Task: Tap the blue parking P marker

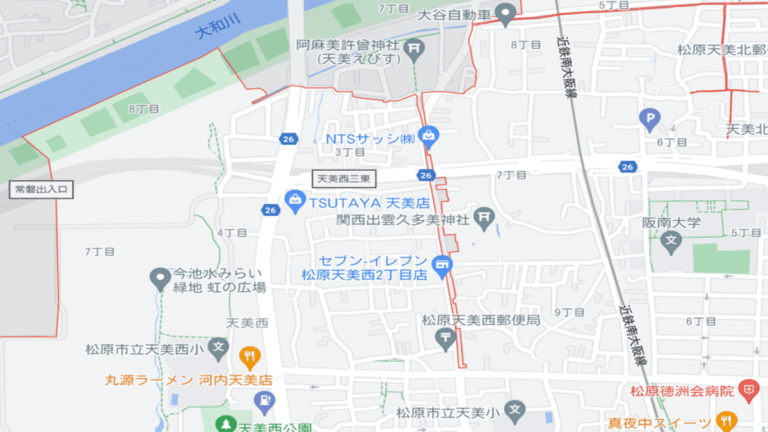Action: point(650,121)
